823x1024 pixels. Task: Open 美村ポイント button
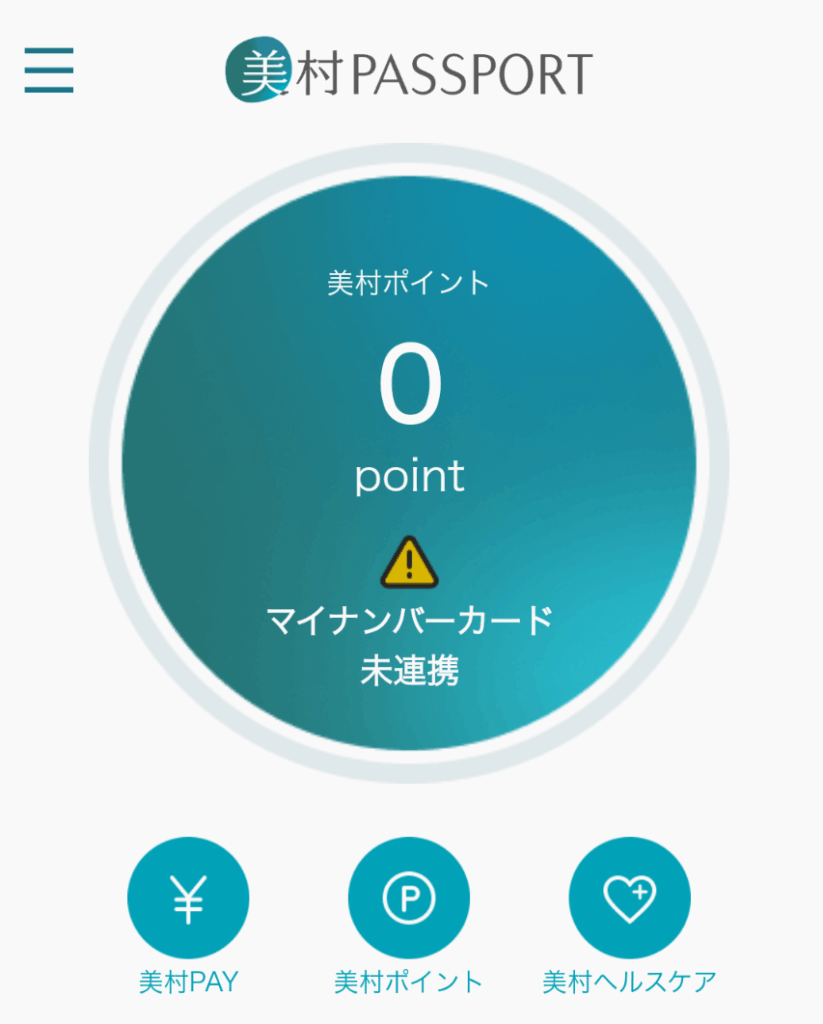409,898
